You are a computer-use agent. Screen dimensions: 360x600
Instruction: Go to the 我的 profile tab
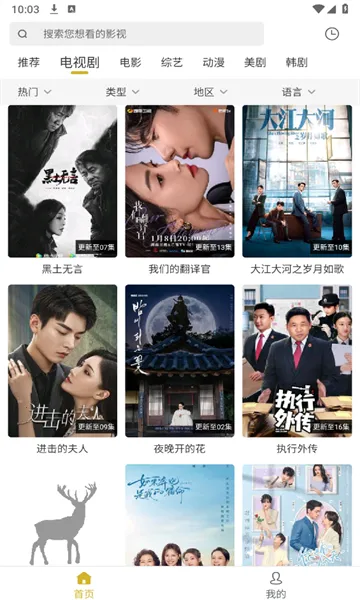click(x=276, y=585)
